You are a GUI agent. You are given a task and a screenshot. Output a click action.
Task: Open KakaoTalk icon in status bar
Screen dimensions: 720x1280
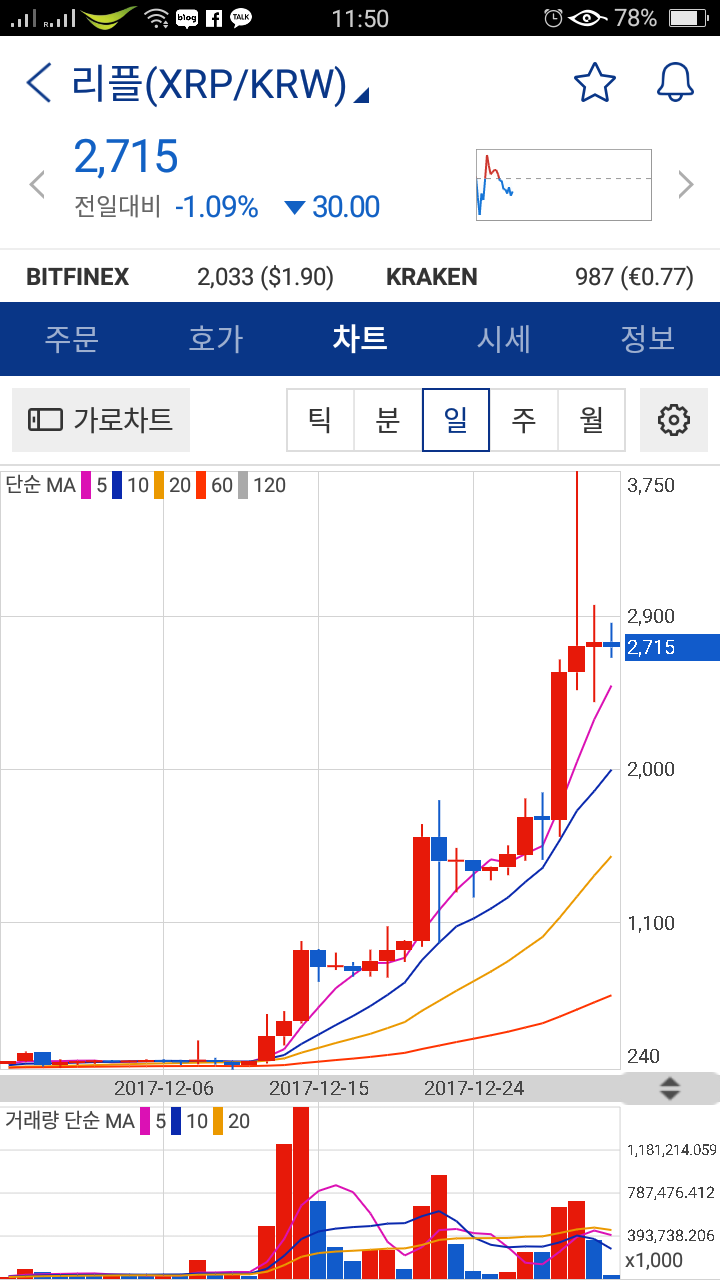(x=239, y=16)
